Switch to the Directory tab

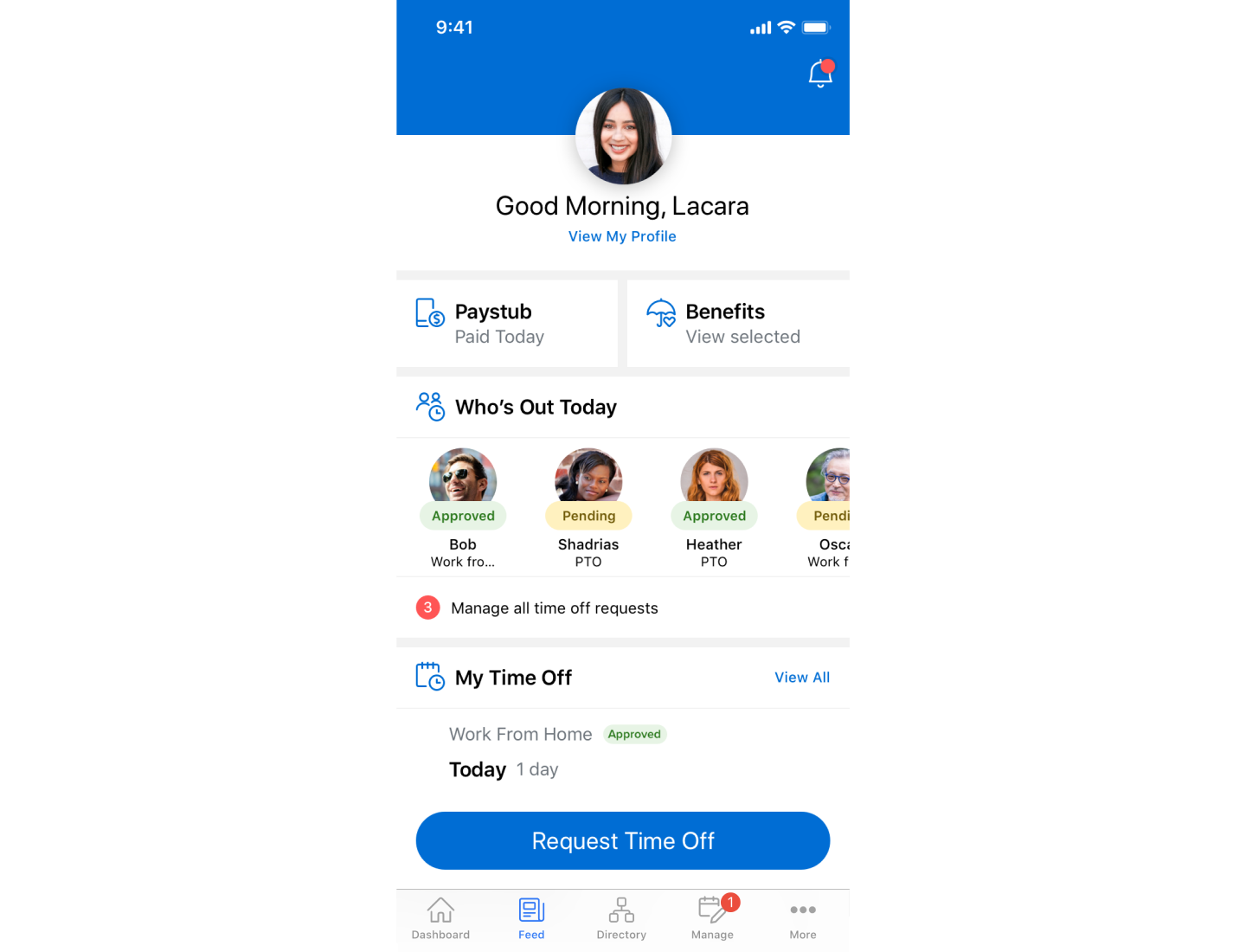pos(621,918)
